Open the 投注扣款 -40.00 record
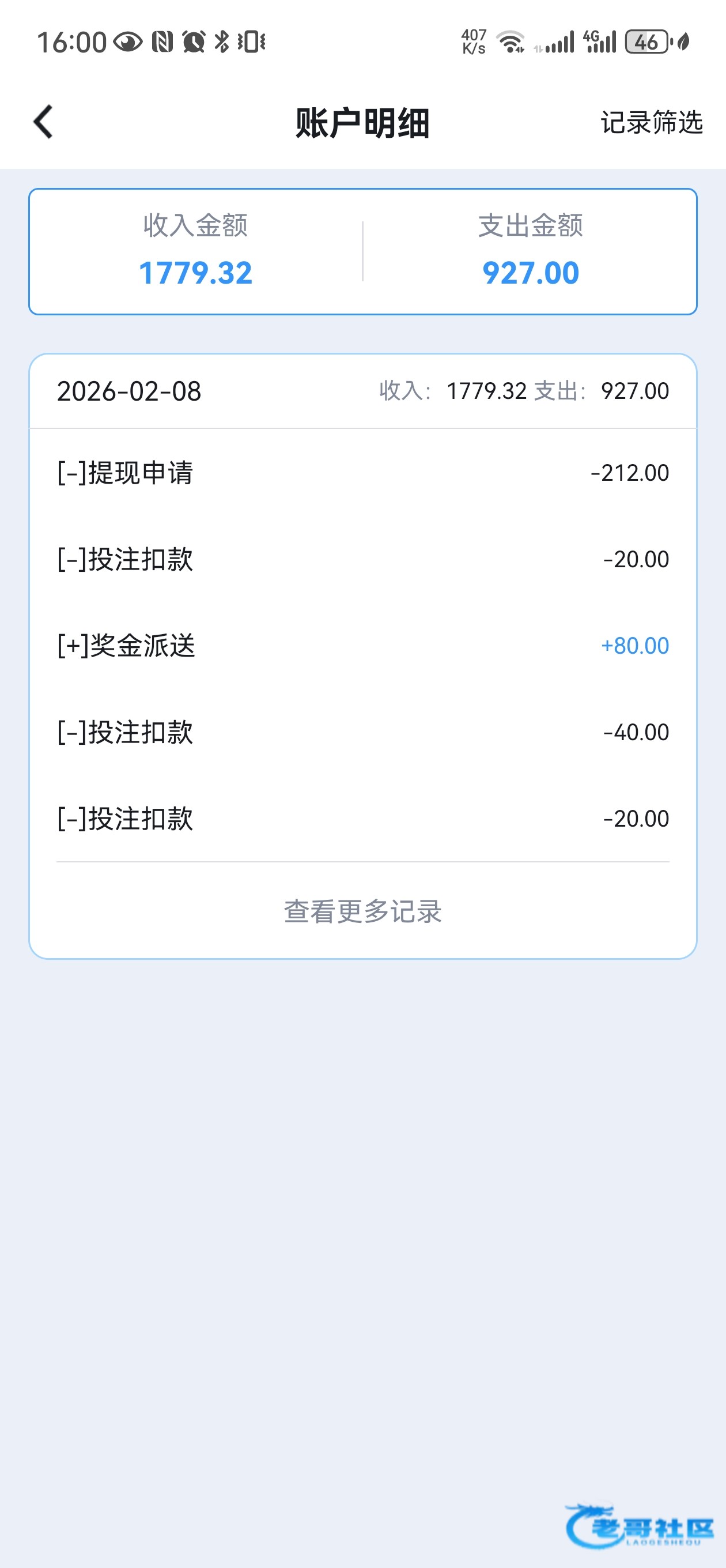The width and height of the screenshot is (726, 1568). click(362, 732)
